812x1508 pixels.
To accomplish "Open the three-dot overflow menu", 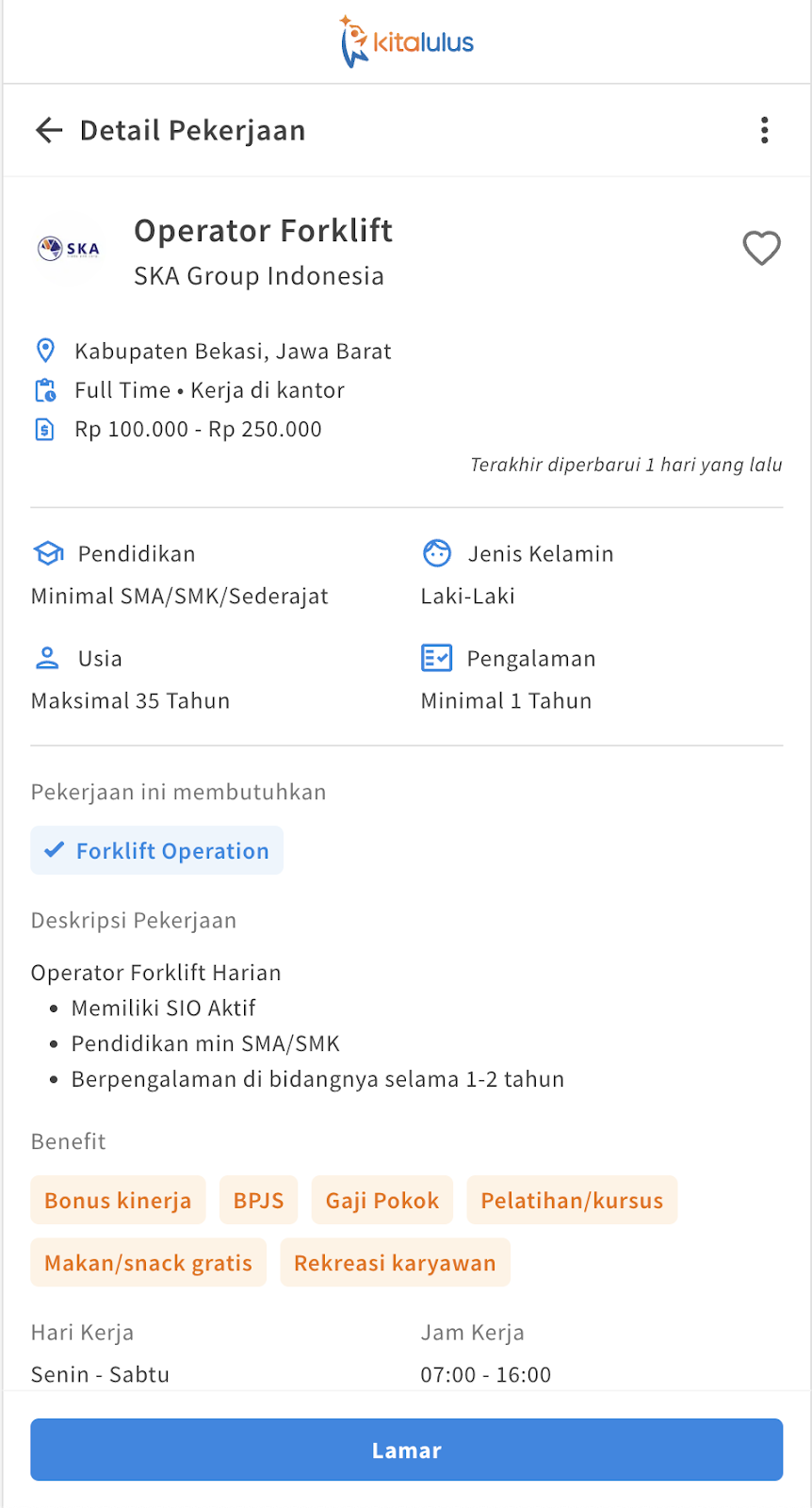I will point(764,130).
